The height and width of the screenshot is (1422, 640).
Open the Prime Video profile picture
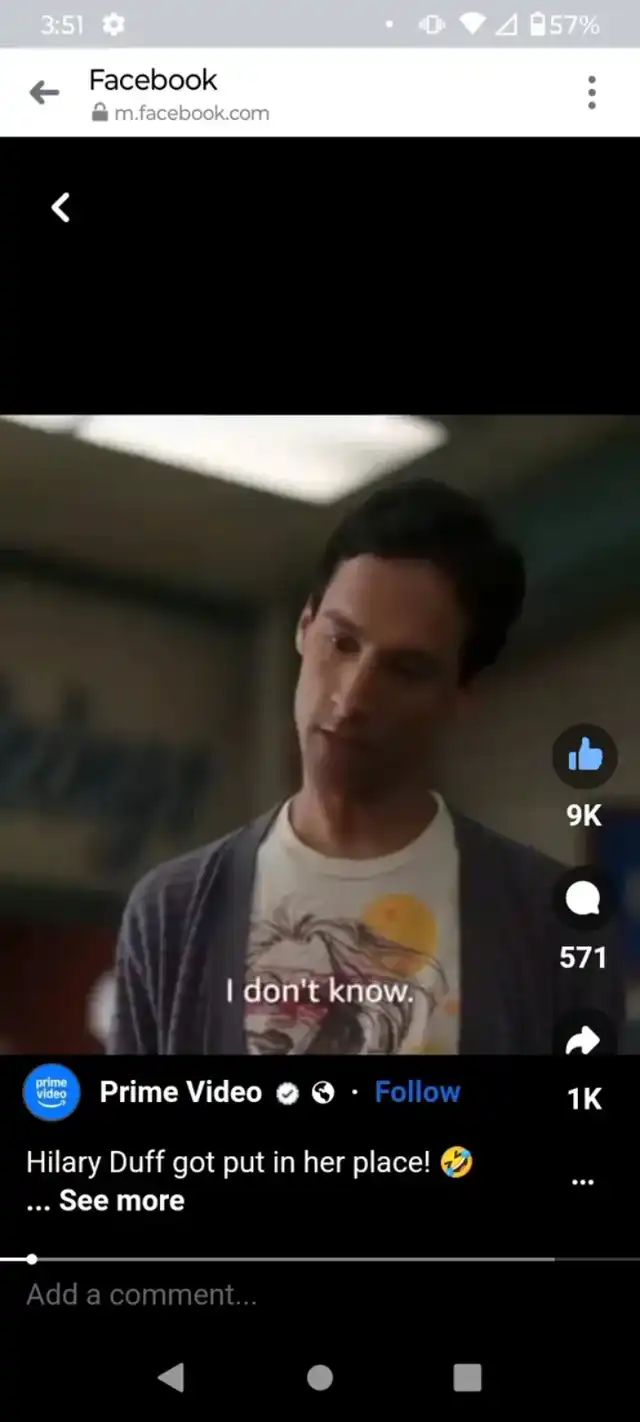[51, 1092]
